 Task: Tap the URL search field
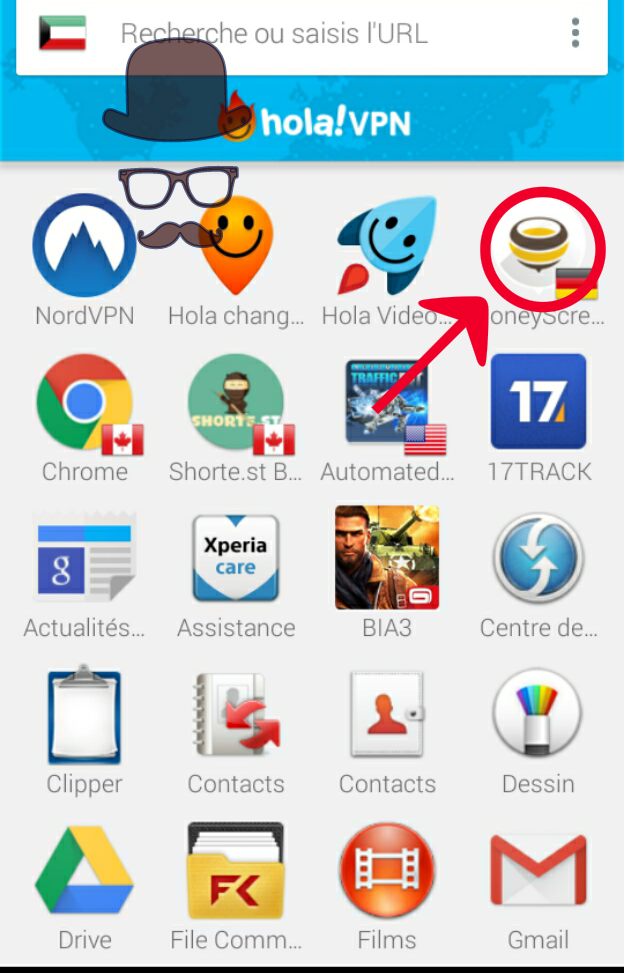300,33
